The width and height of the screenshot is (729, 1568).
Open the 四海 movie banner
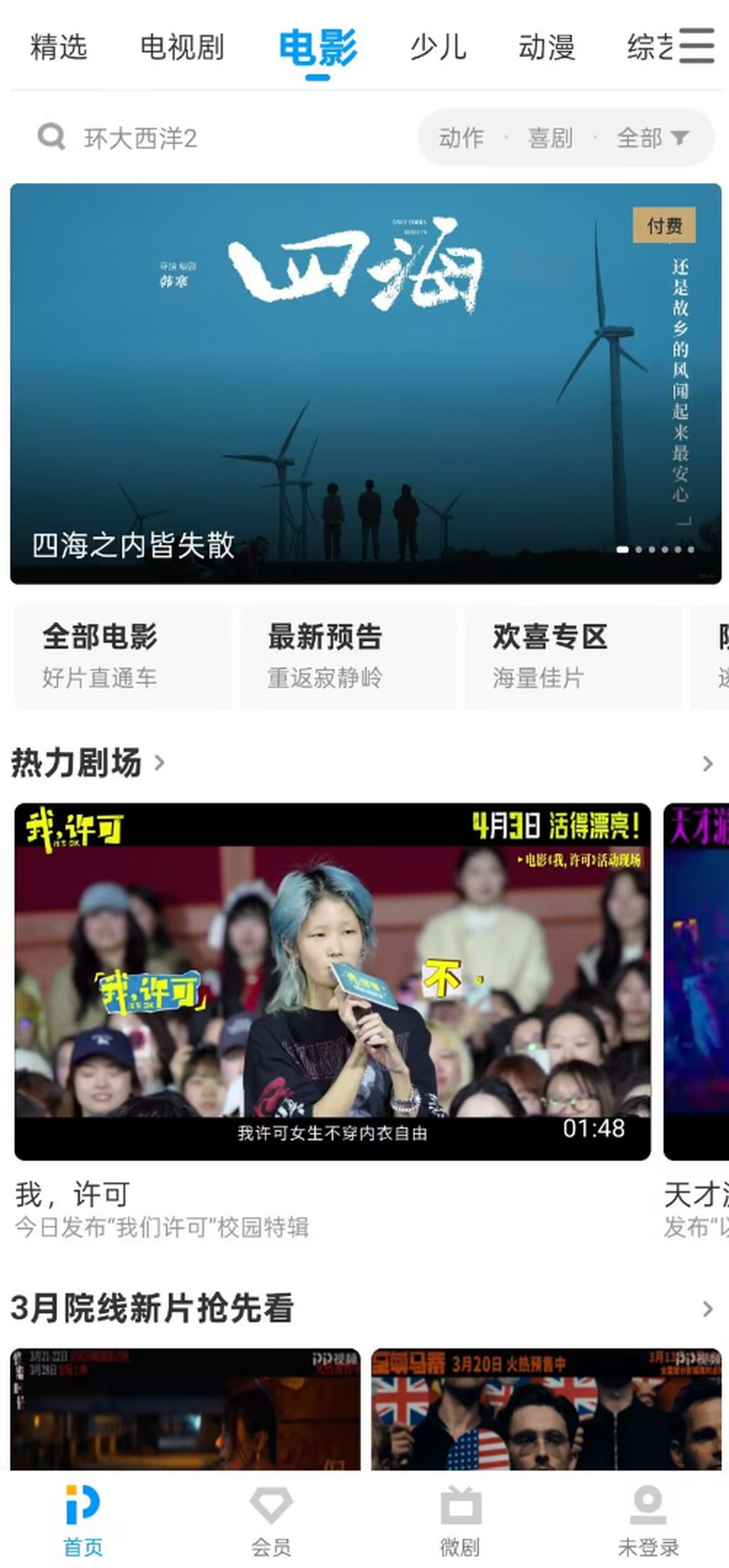(366, 383)
